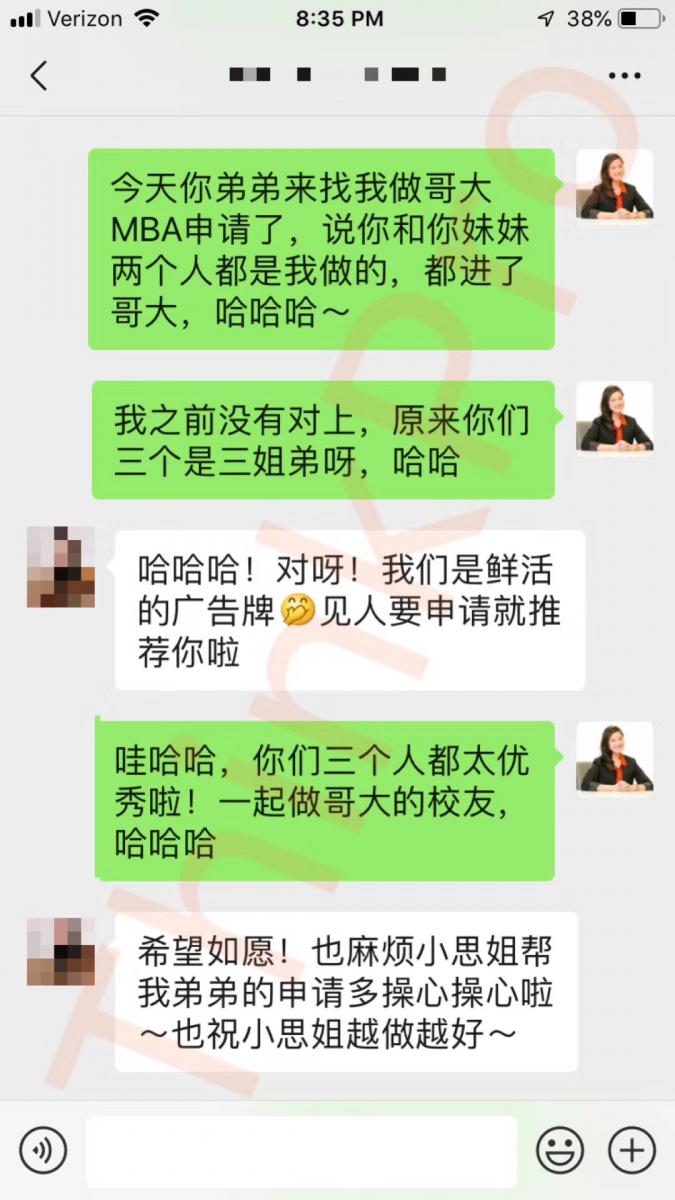View contact avatar next to 鲜活的广告牌 message
Screen dimensions: 675x1200
(x=61, y=567)
